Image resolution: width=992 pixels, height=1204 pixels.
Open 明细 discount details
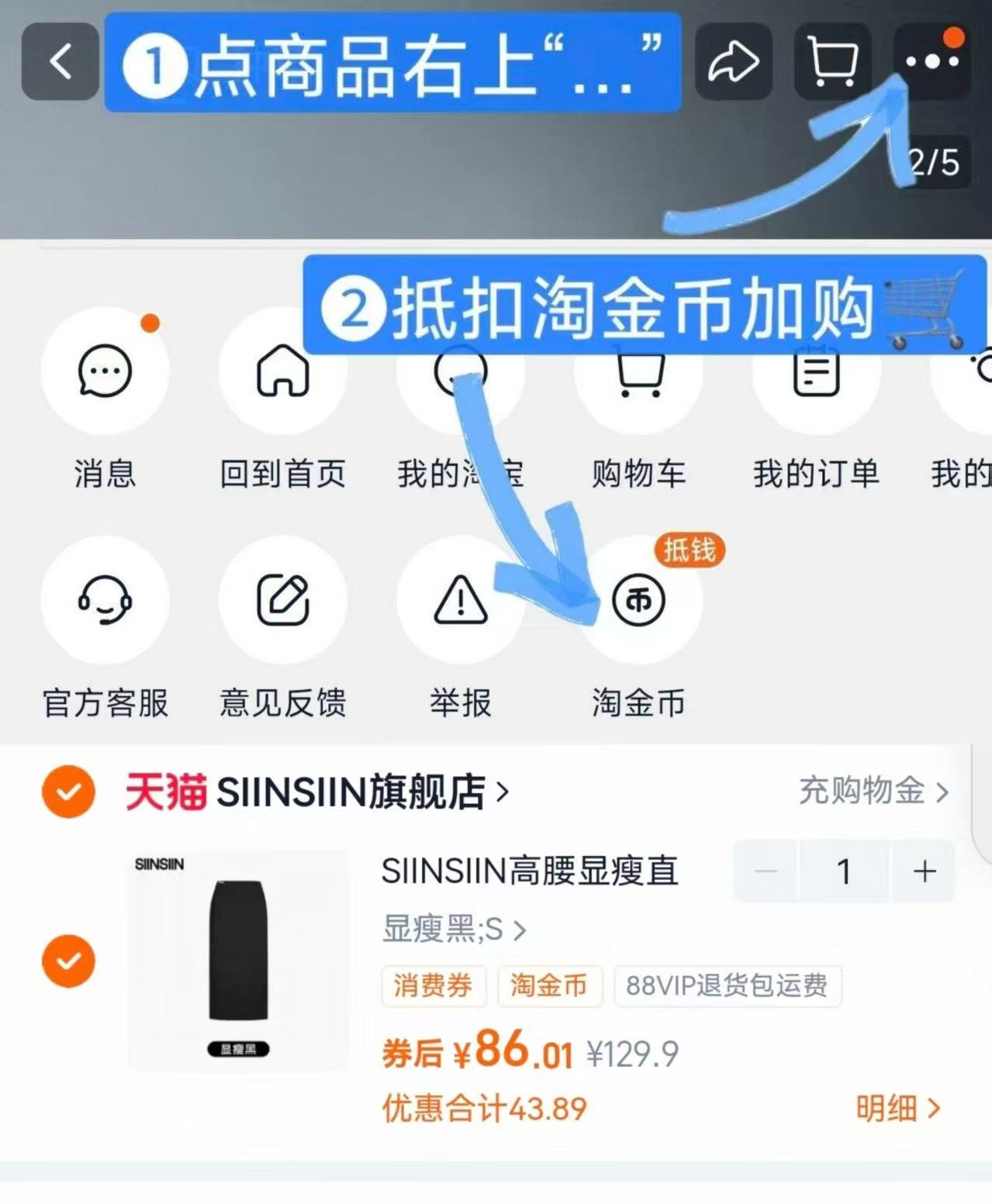pyautogui.click(x=900, y=1108)
